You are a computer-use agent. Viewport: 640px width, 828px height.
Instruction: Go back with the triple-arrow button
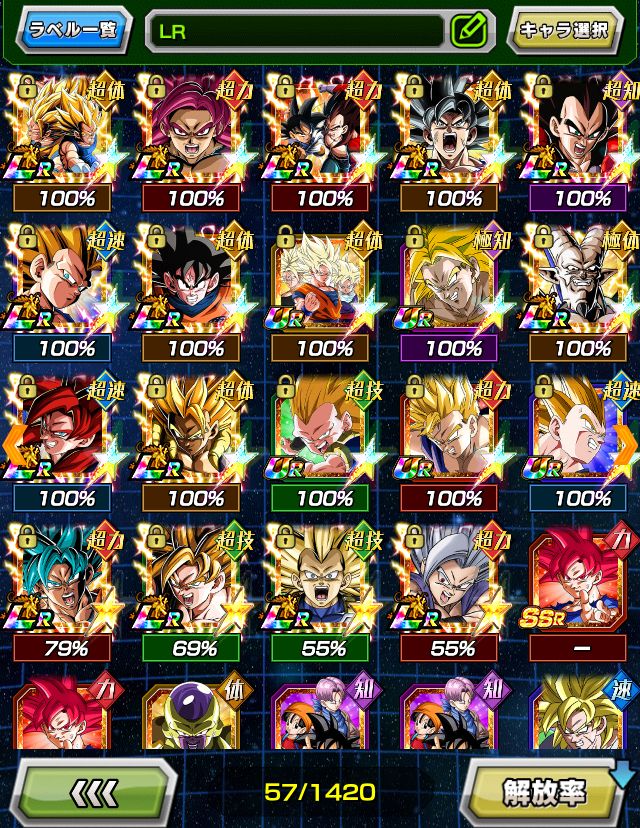pyautogui.click(x=96, y=791)
